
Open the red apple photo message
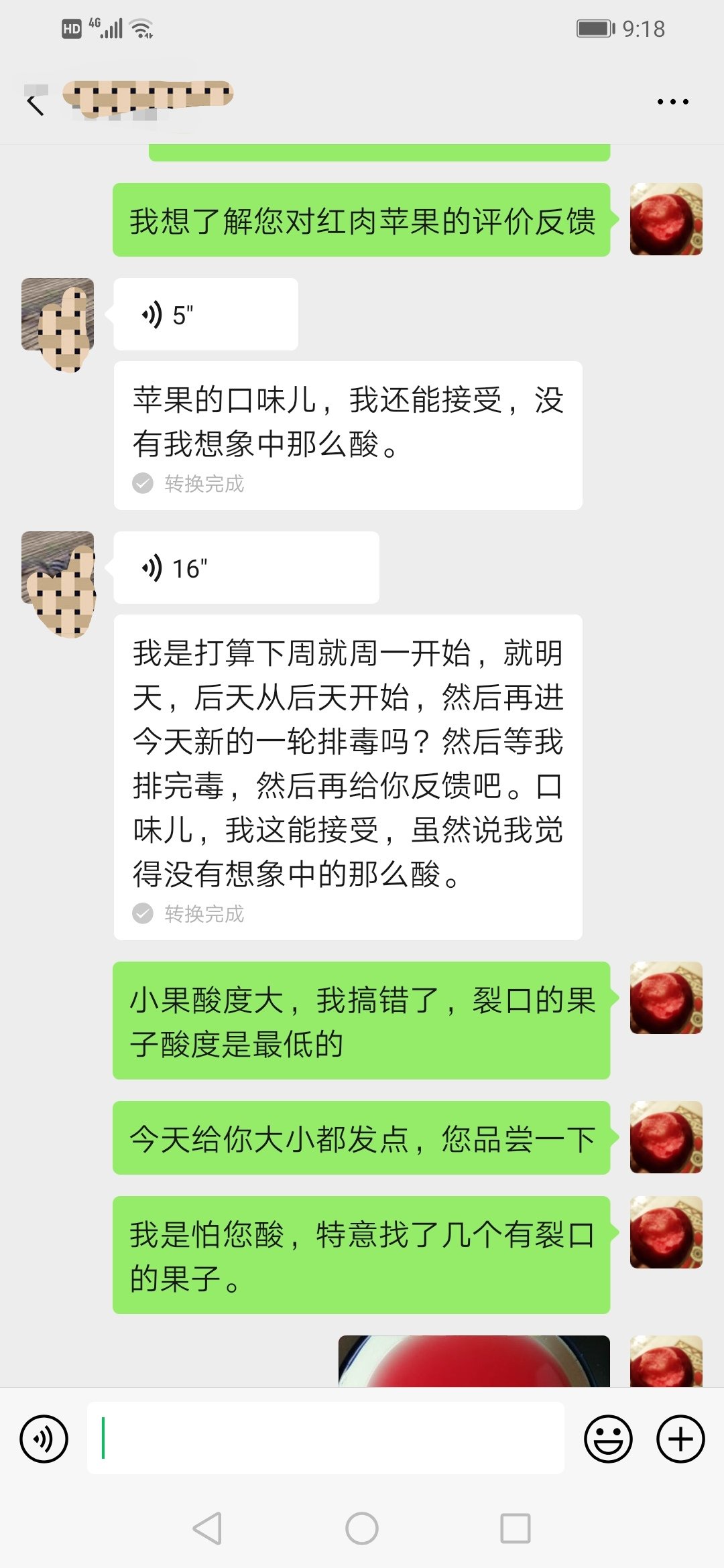[474, 1361]
